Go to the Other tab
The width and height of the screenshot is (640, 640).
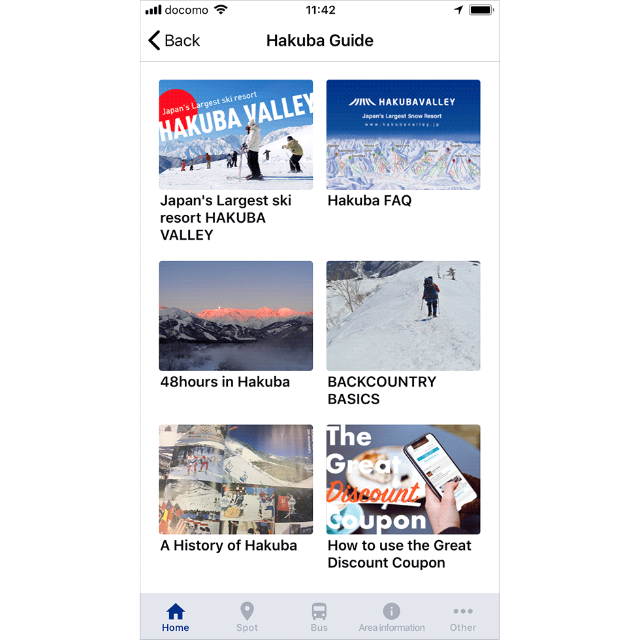463,617
